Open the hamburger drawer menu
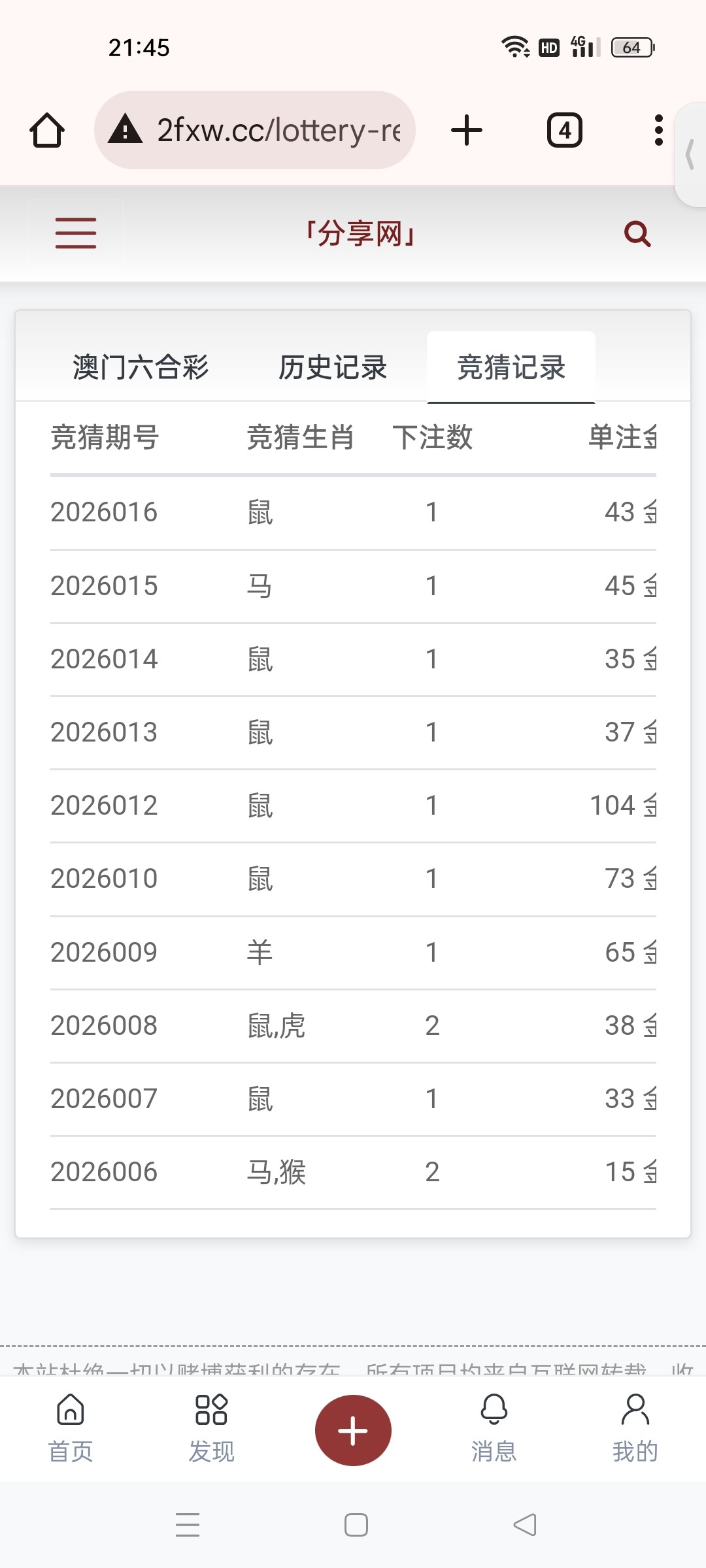Screen dimensions: 706x1568 pos(76,233)
